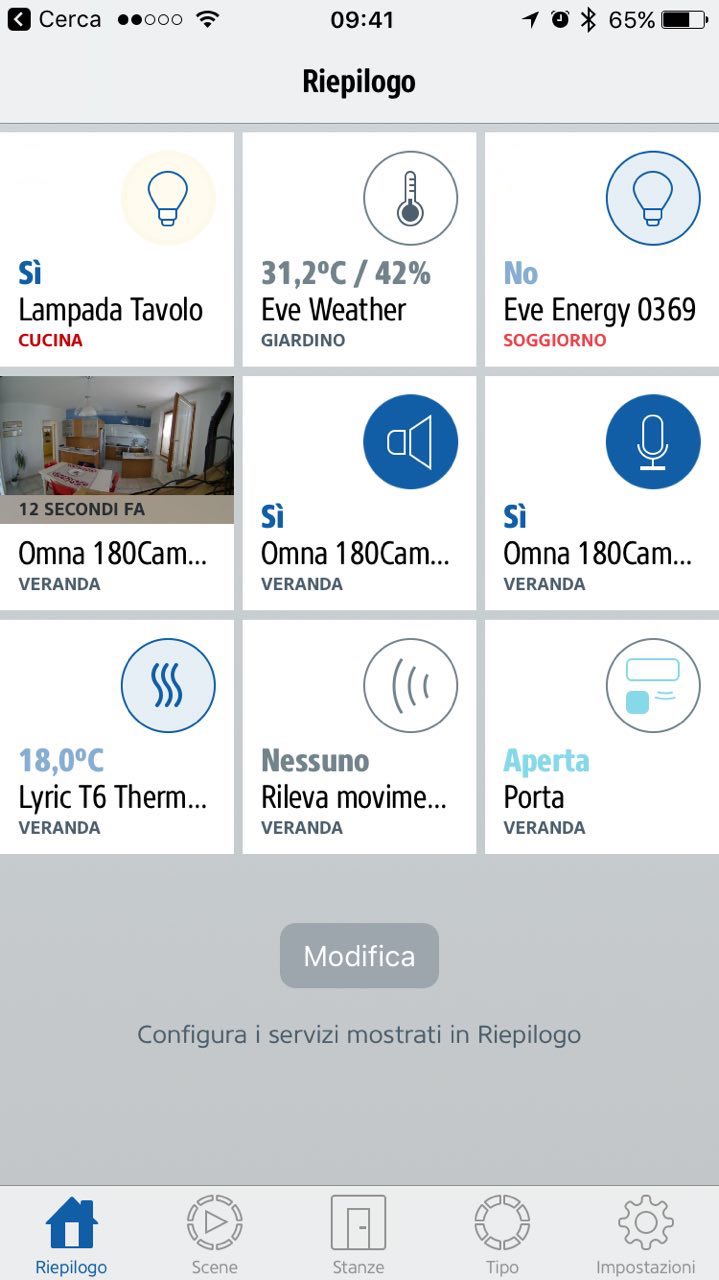Viewport: 719px width, 1280px height.
Task: Return to Cerca via the back arrow
Action: [19, 20]
